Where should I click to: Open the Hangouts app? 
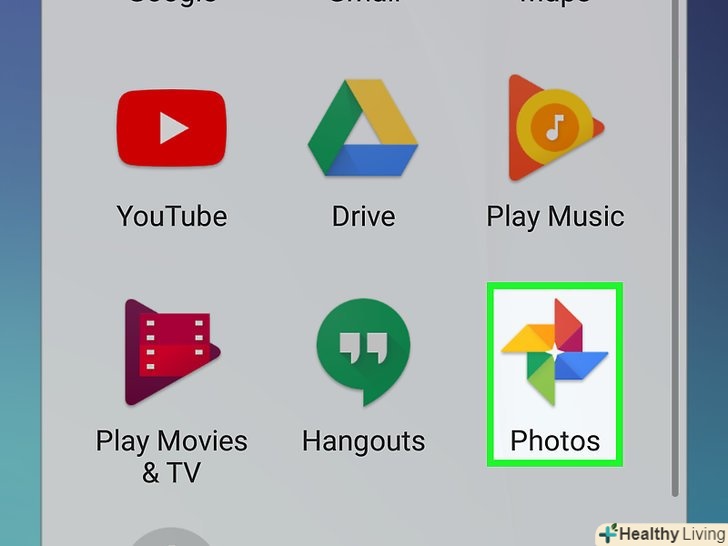[x=363, y=354]
